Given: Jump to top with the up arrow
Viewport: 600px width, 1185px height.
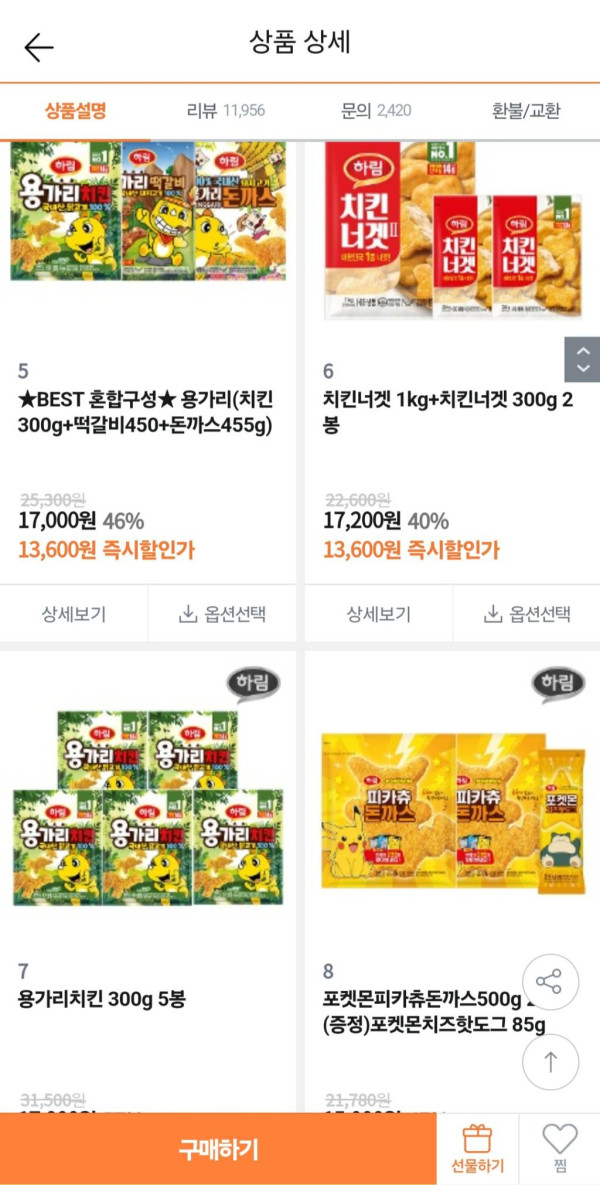Looking at the screenshot, I should pos(550,1061).
